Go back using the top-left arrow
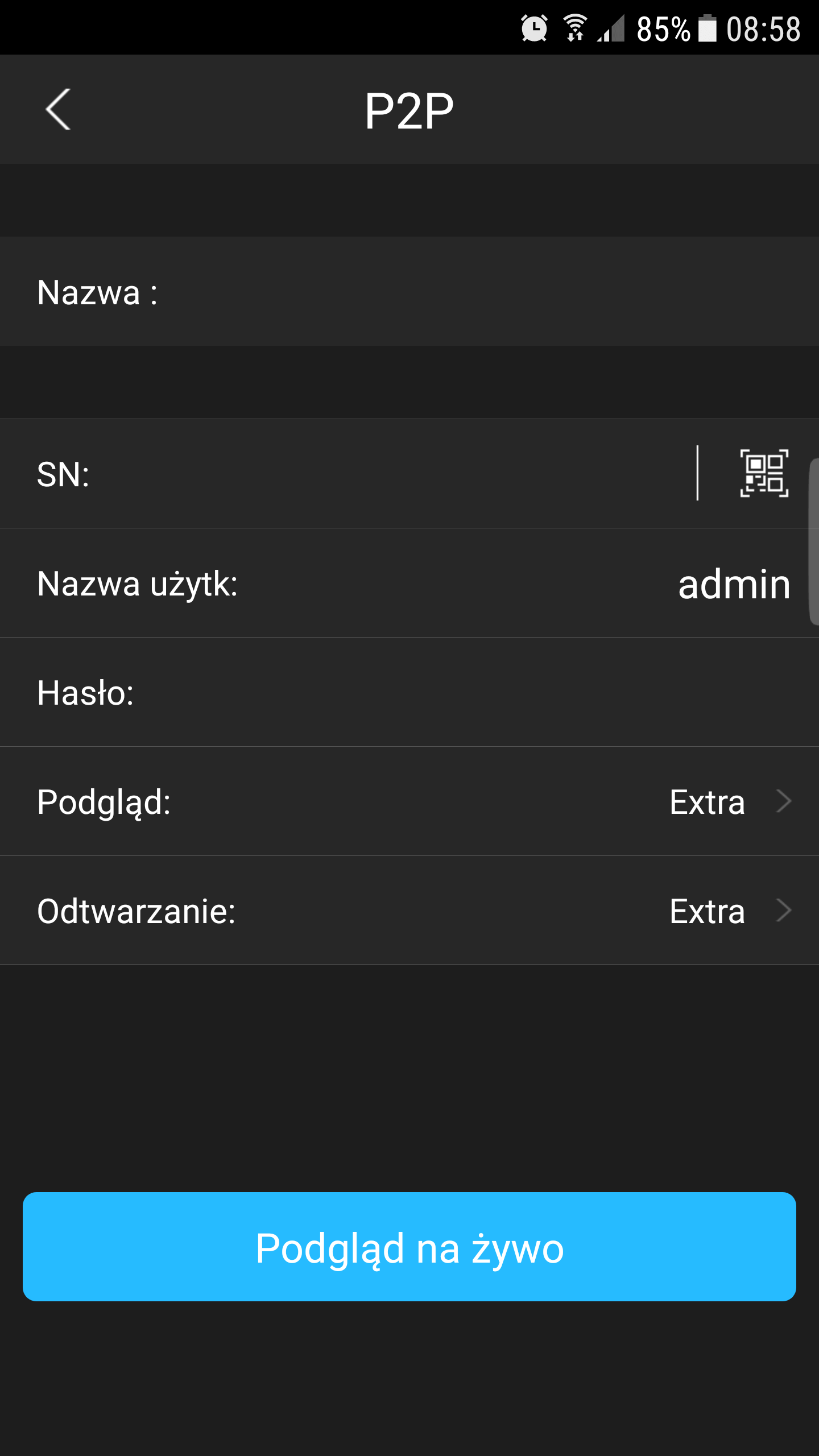This screenshot has width=819, height=1456. (58, 109)
